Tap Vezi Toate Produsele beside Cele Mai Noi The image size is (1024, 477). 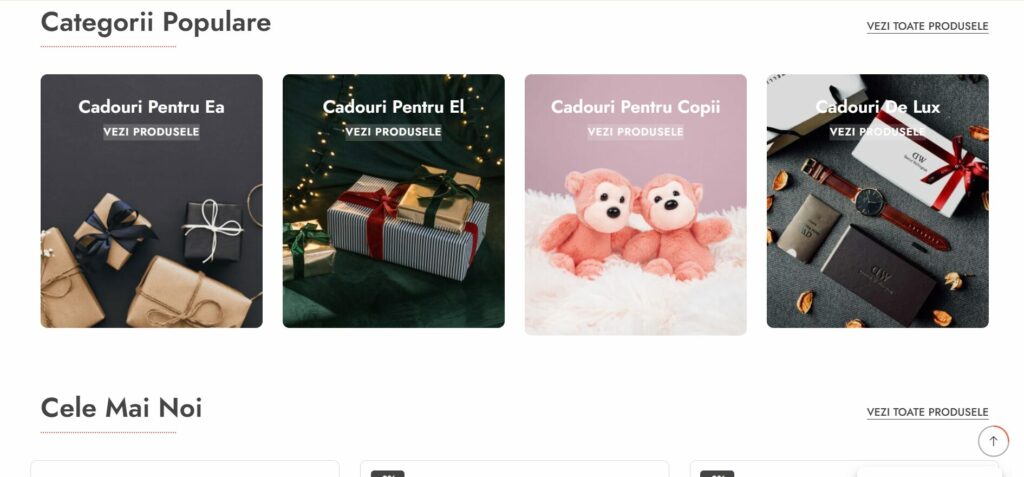pos(927,412)
